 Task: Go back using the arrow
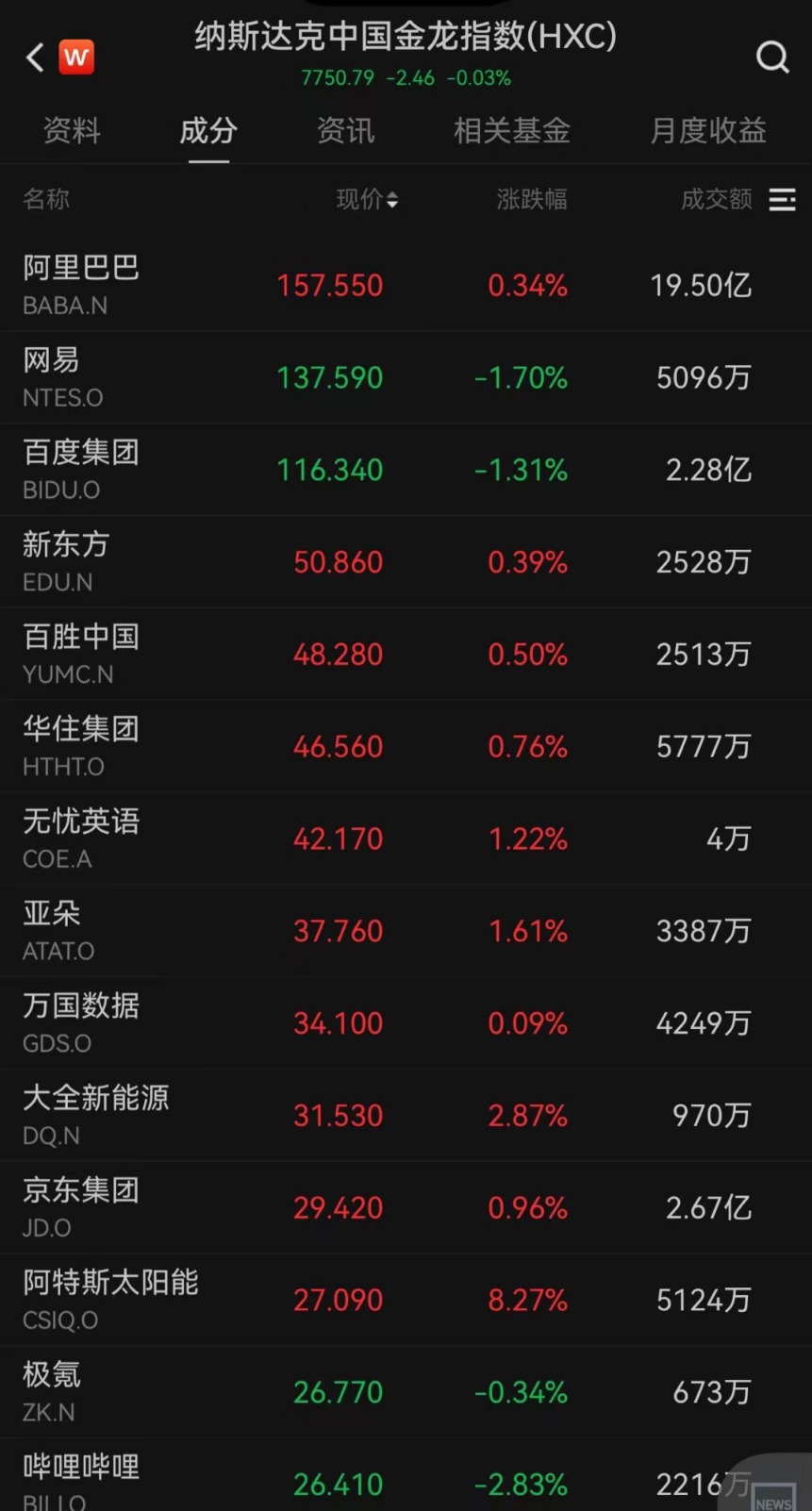click(x=35, y=58)
